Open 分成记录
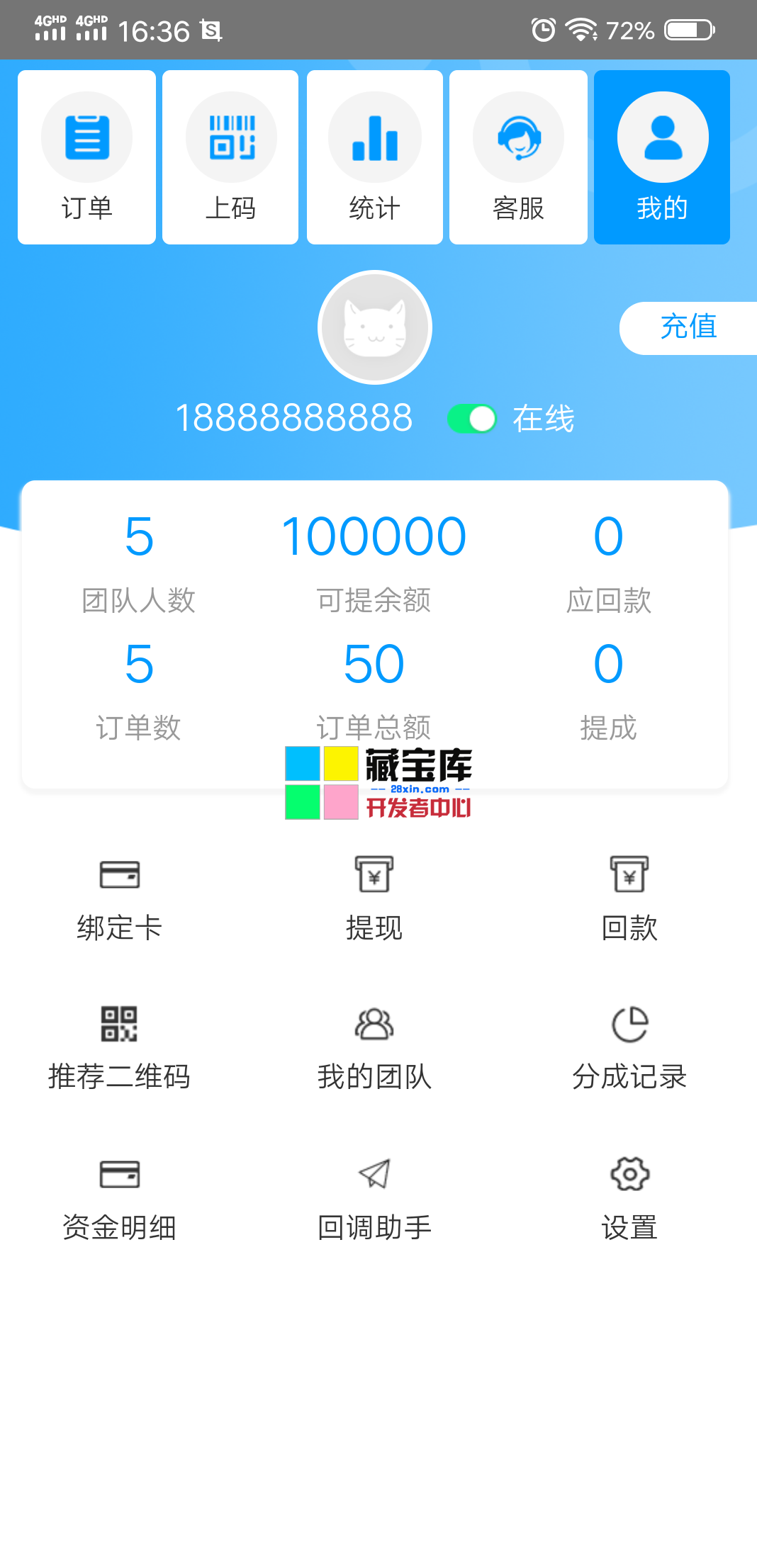Image resolution: width=757 pixels, height=1568 pixels. pyautogui.click(x=629, y=1047)
